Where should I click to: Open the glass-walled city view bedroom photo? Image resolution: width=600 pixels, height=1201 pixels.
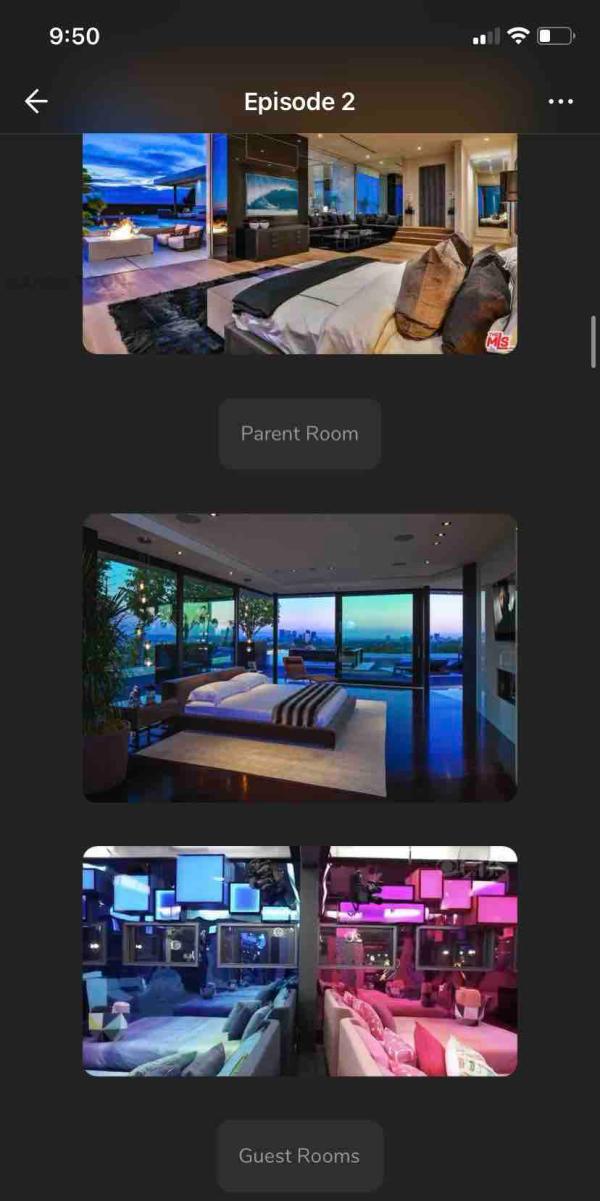click(299, 657)
